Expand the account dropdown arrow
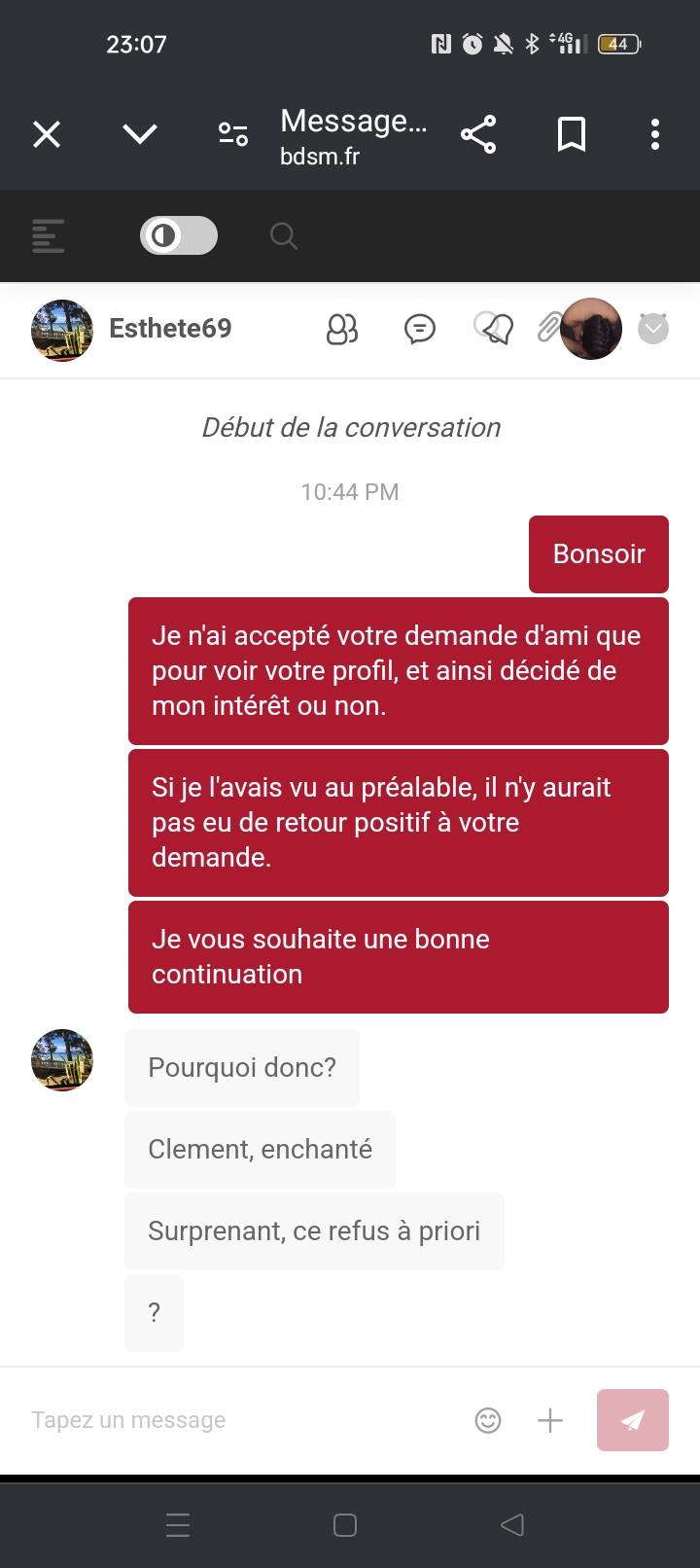 (x=653, y=330)
